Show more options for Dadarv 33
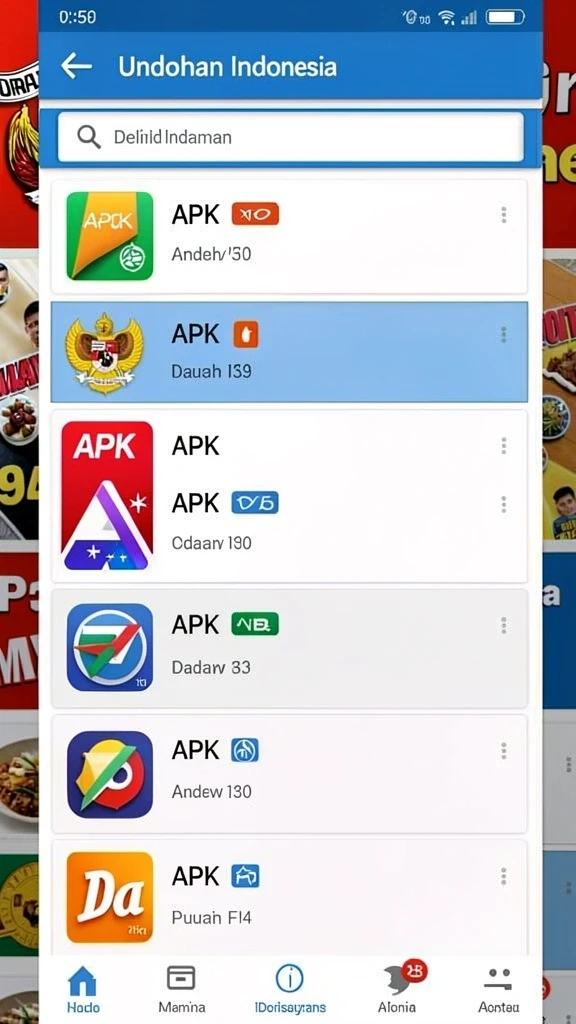Image resolution: width=576 pixels, height=1024 pixels. 504,626
